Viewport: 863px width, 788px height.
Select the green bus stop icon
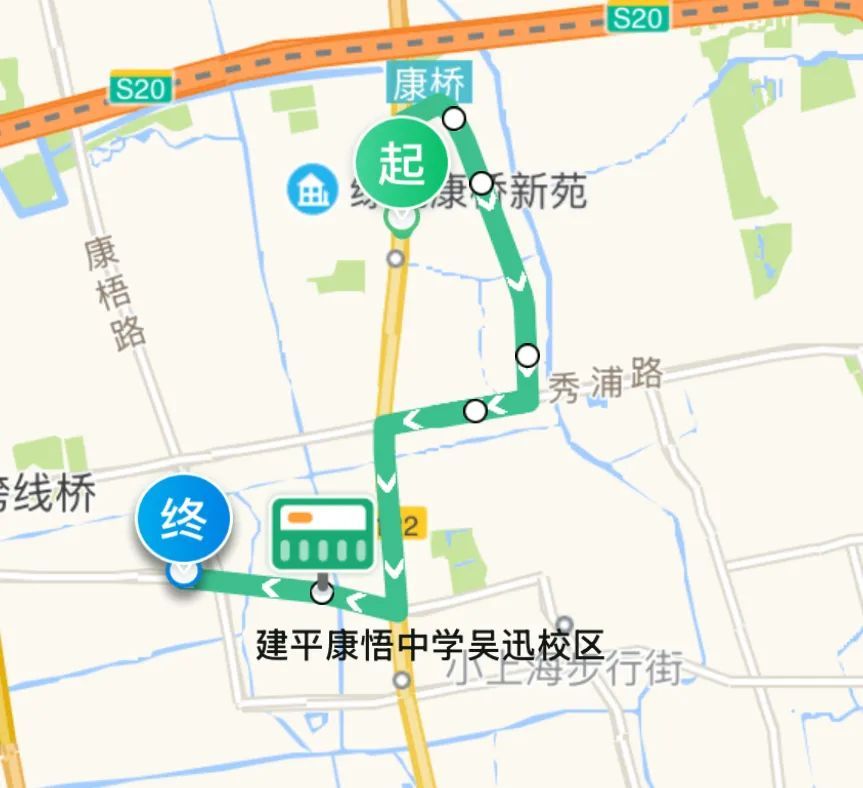coord(322,536)
